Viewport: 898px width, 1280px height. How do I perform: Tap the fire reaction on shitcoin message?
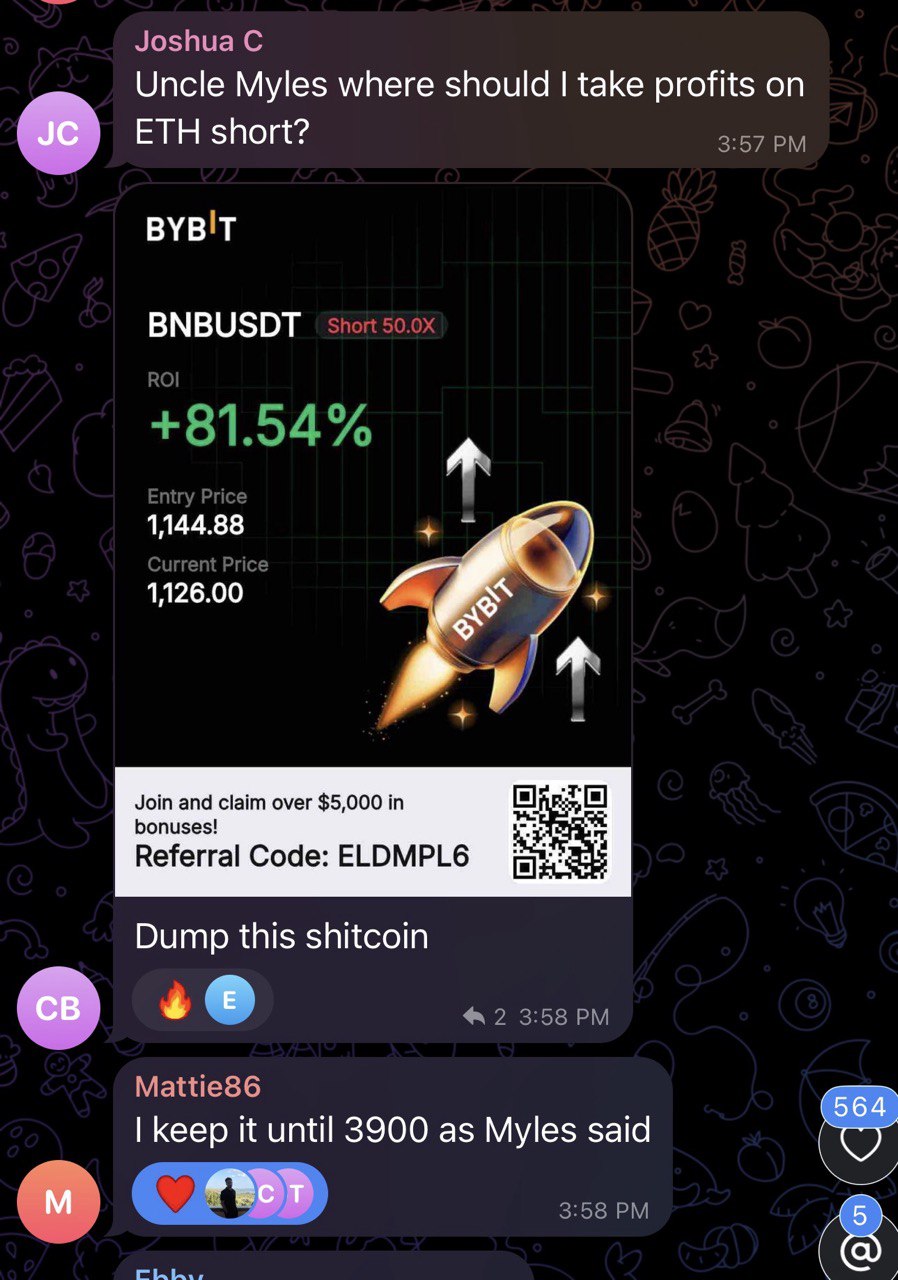pyautogui.click(x=175, y=1001)
